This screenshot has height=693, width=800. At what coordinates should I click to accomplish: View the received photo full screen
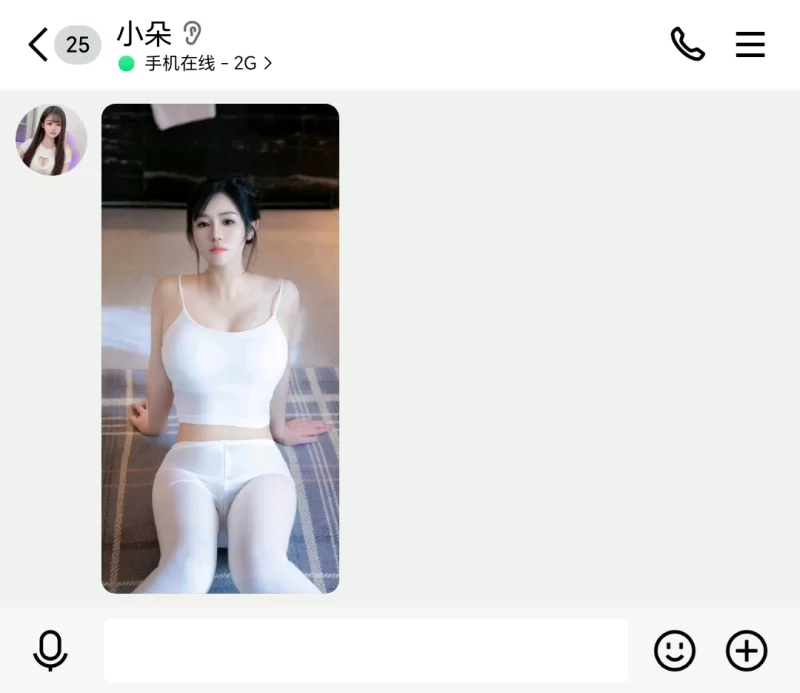click(220, 348)
